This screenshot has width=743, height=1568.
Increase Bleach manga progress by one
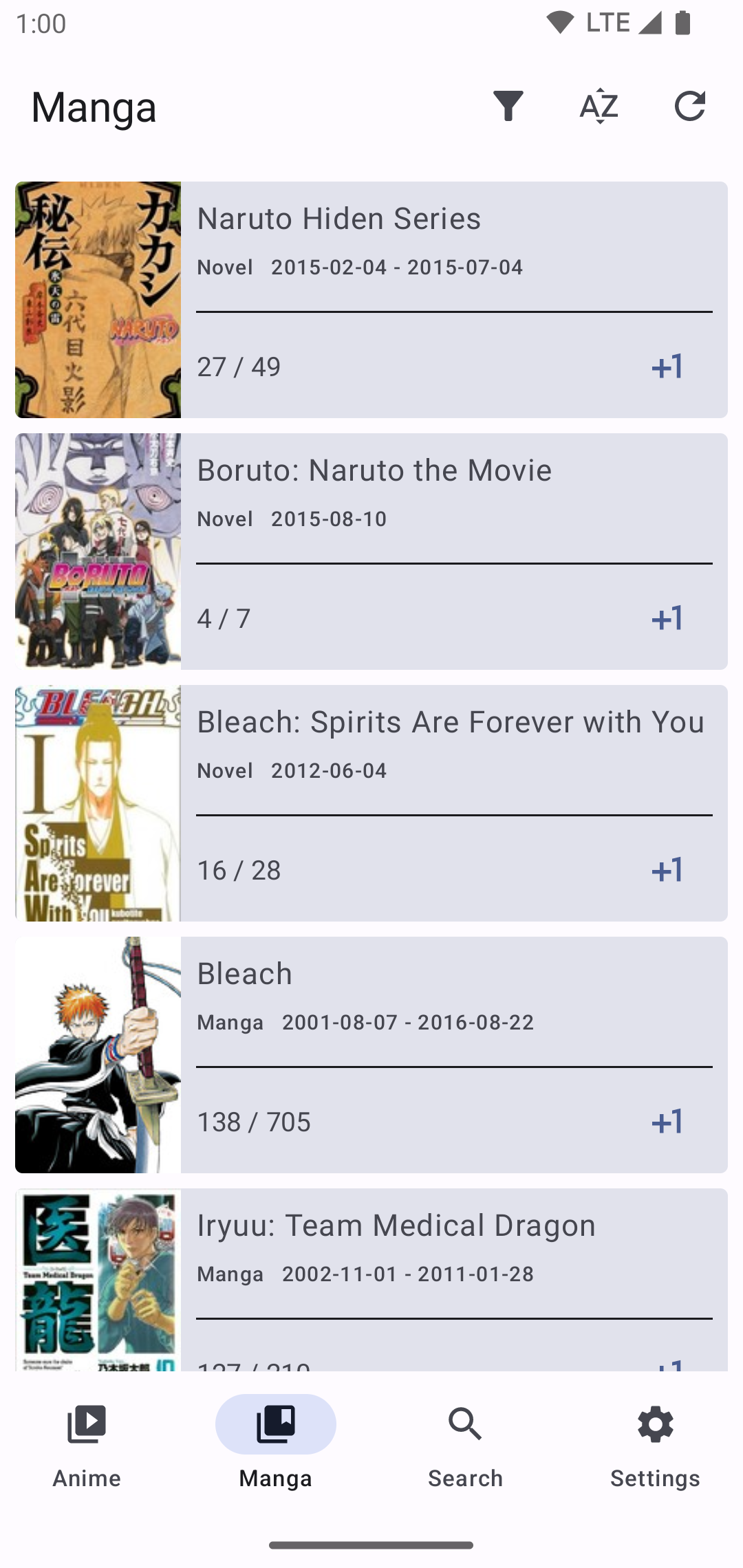[x=667, y=1122]
